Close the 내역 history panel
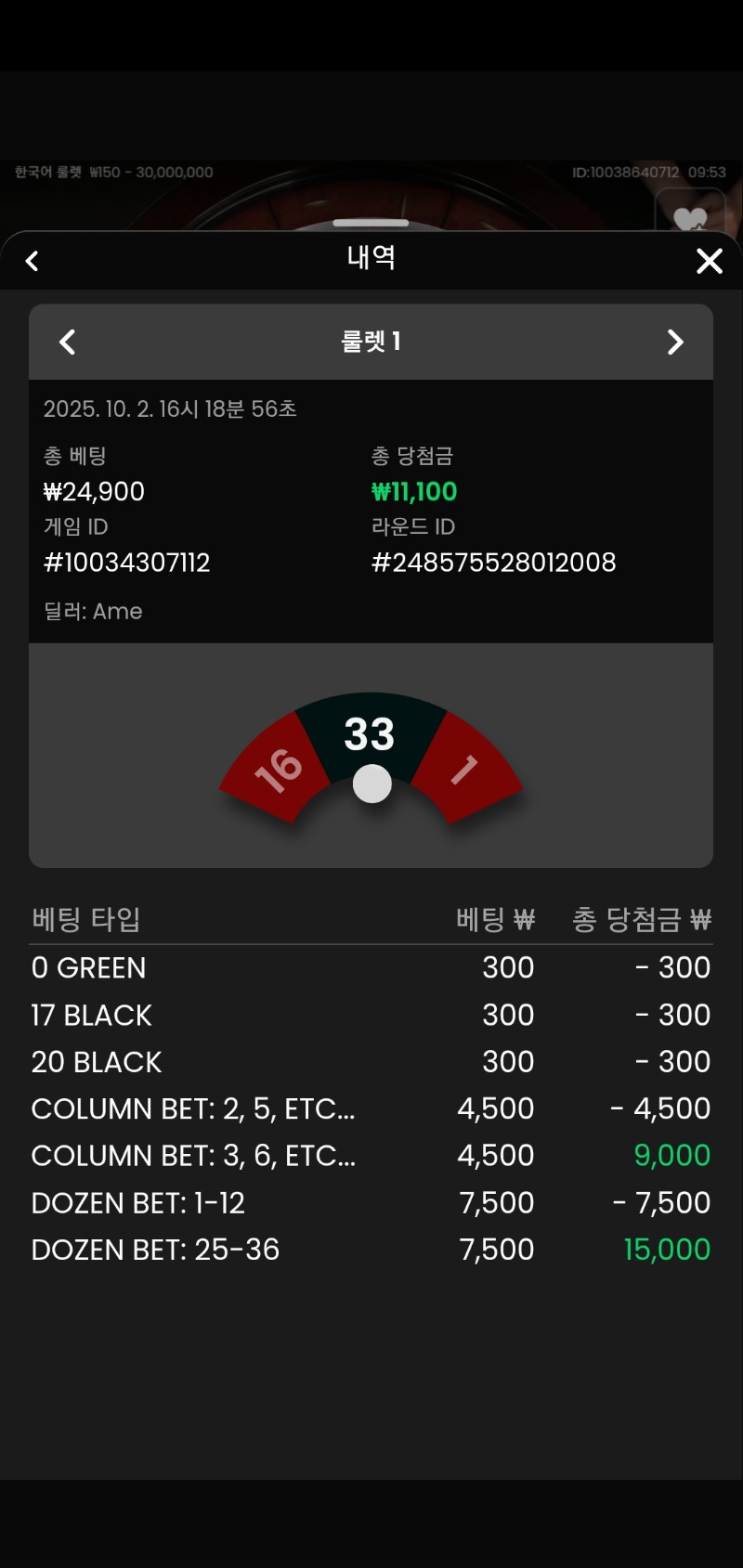Viewport: 743px width, 1568px height. tap(710, 261)
